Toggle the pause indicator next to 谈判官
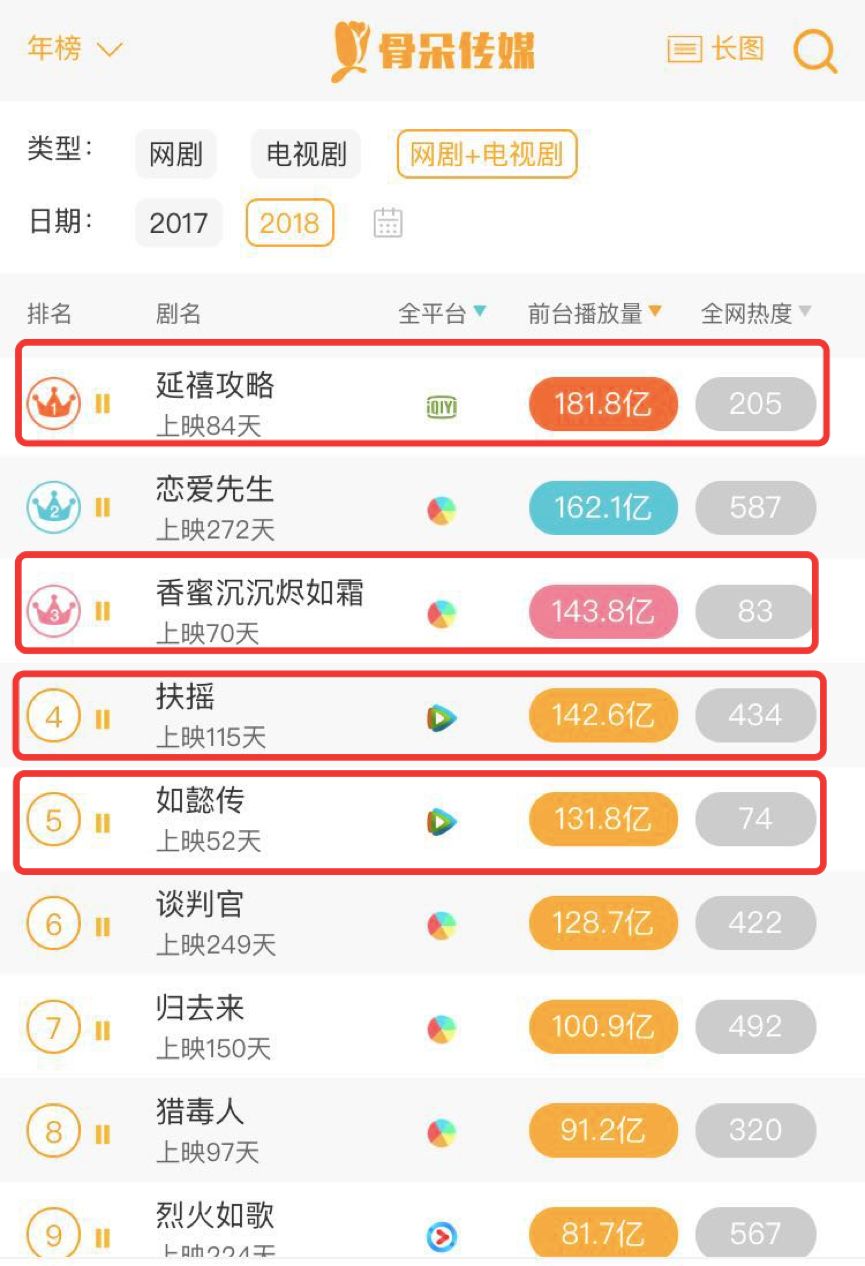Image resolution: width=865 pixels, height=1266 pixels. coord(102,923)
